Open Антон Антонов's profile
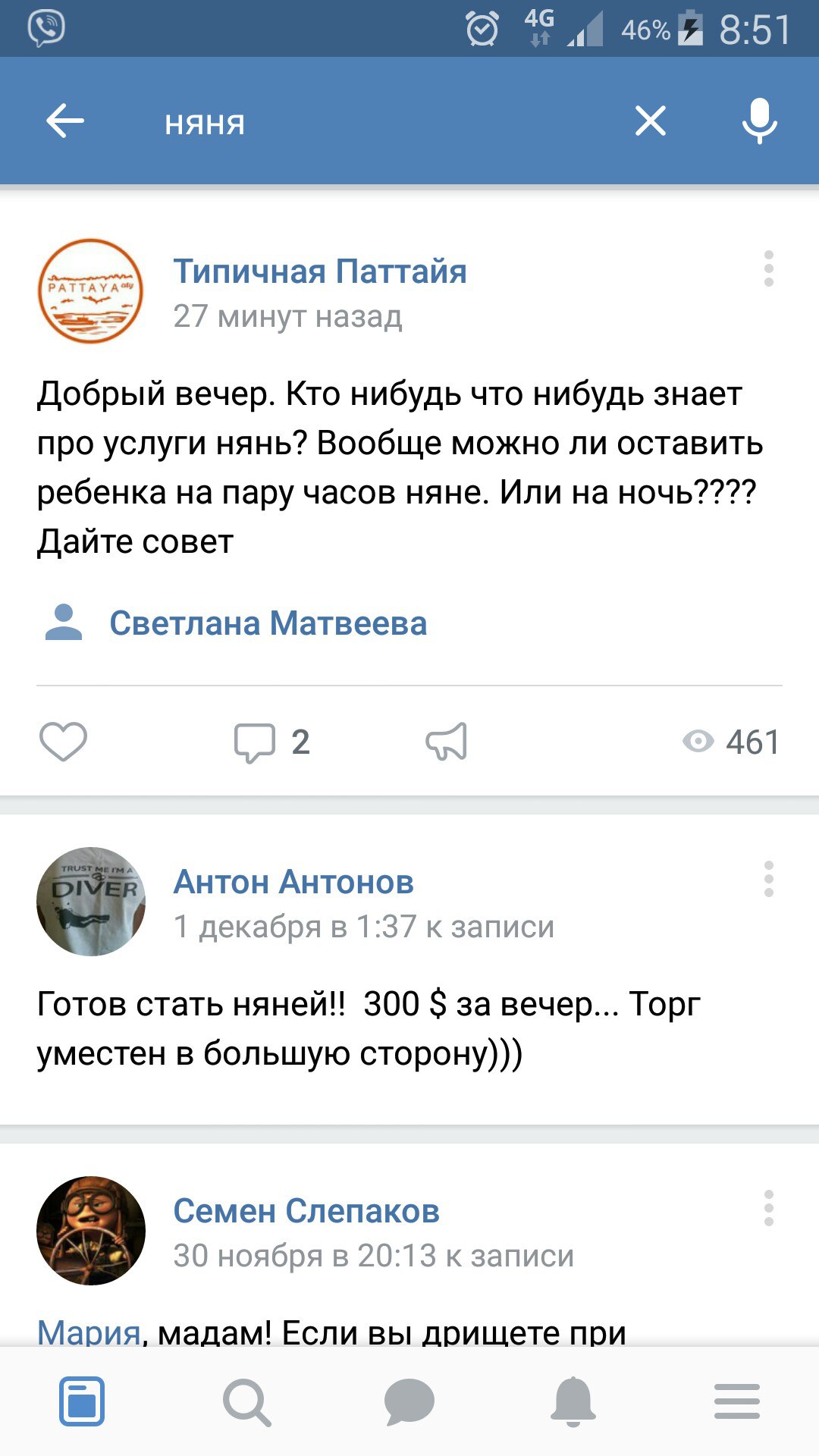This screenshot has width=819, height=1456. 293,882
